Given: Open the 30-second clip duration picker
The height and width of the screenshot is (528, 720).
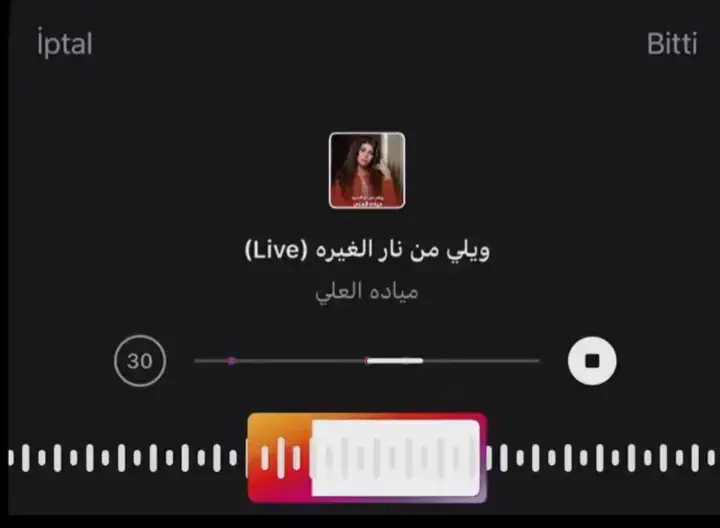Looking at the screenshot, I should point(140,361).
